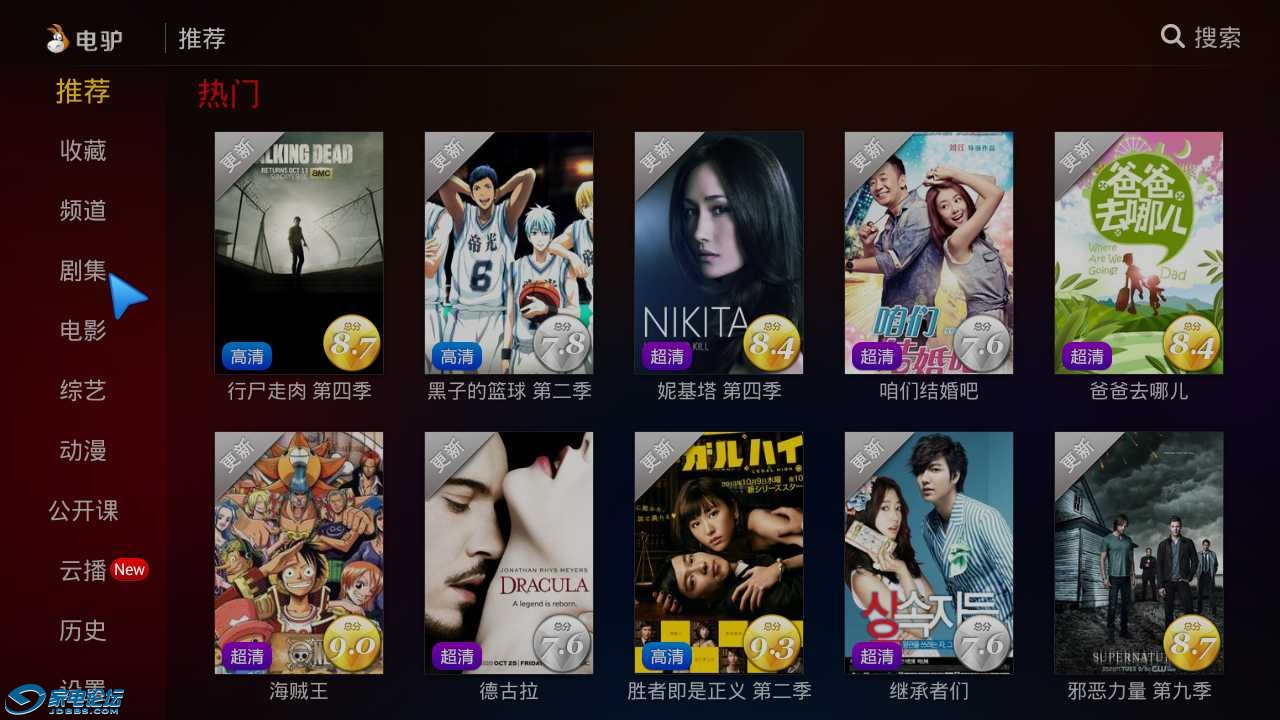This screenshot has height=720, width=1280.
Task: Select 公开课 from the sidebar
Action: (83, 511)
